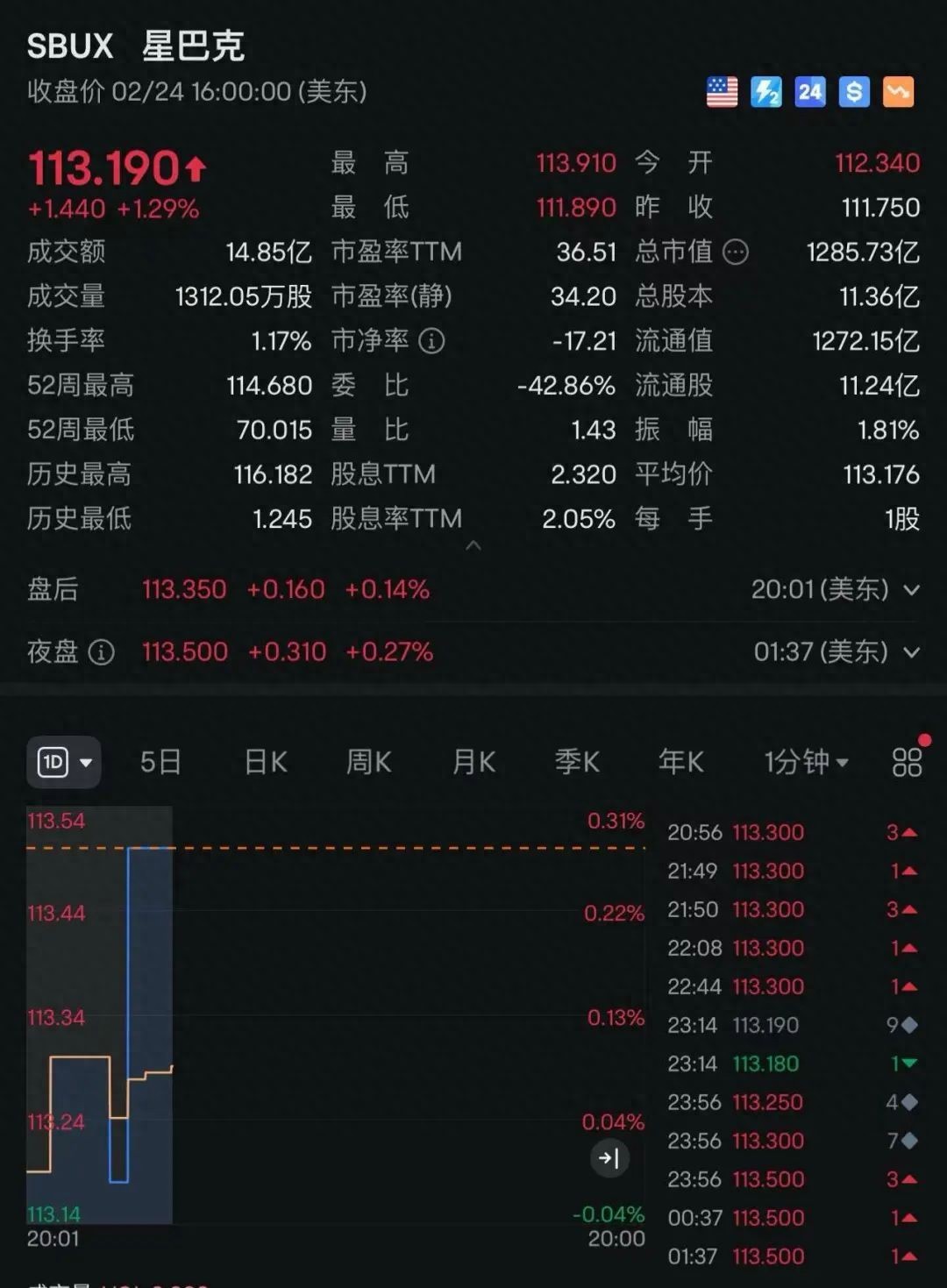
Task: View 市净率 info tooltip
Action: coord(431,341)
